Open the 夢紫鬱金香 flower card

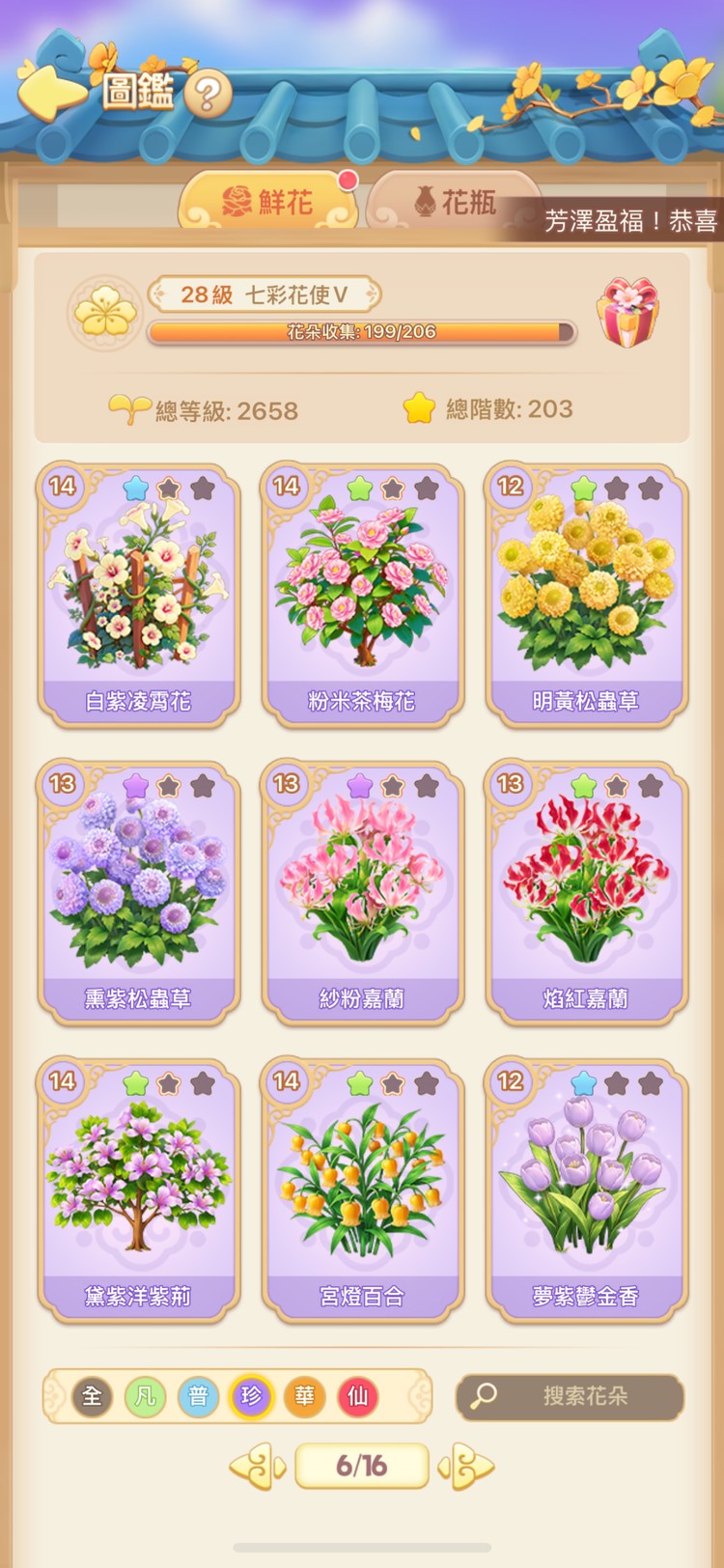(586, 1190)
